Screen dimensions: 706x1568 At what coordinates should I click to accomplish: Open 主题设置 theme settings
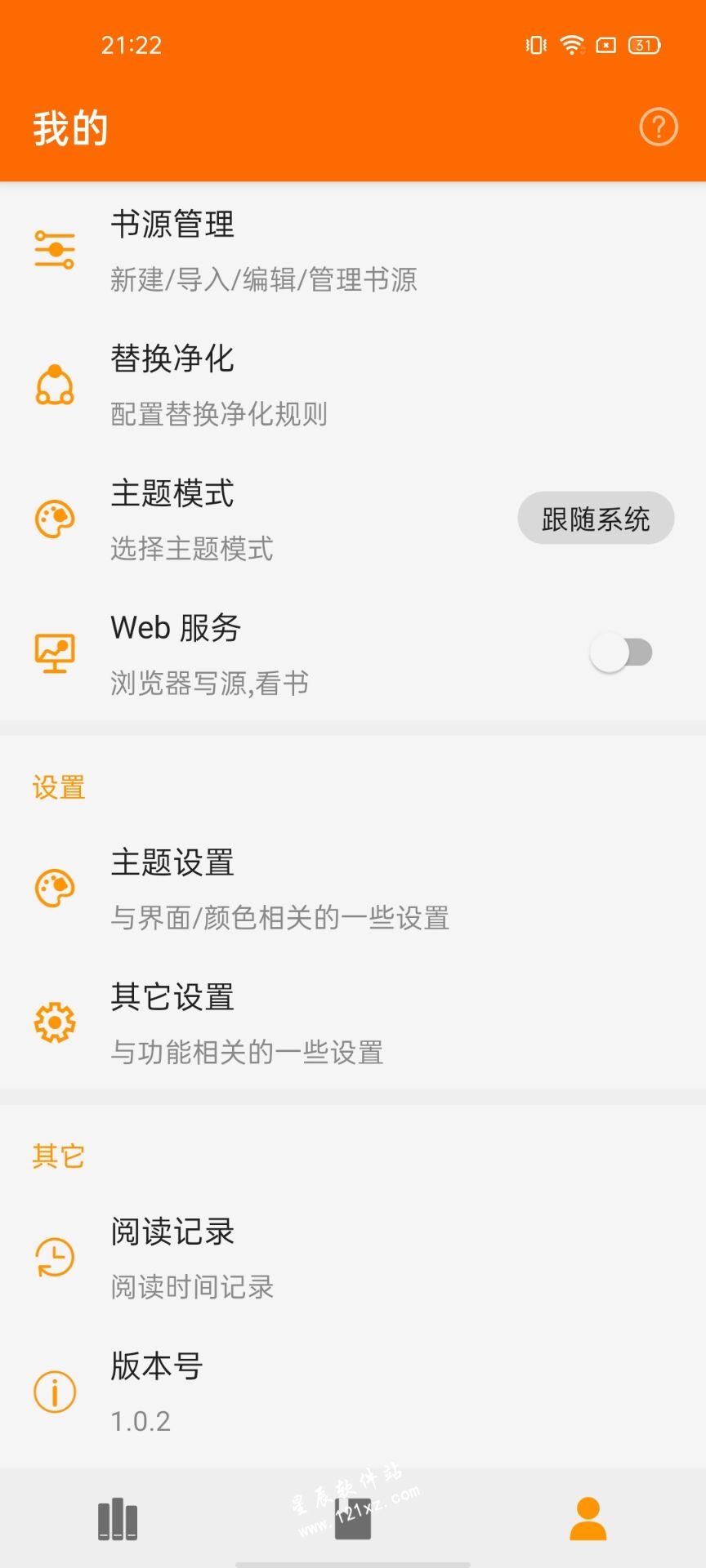pos(353,889)
